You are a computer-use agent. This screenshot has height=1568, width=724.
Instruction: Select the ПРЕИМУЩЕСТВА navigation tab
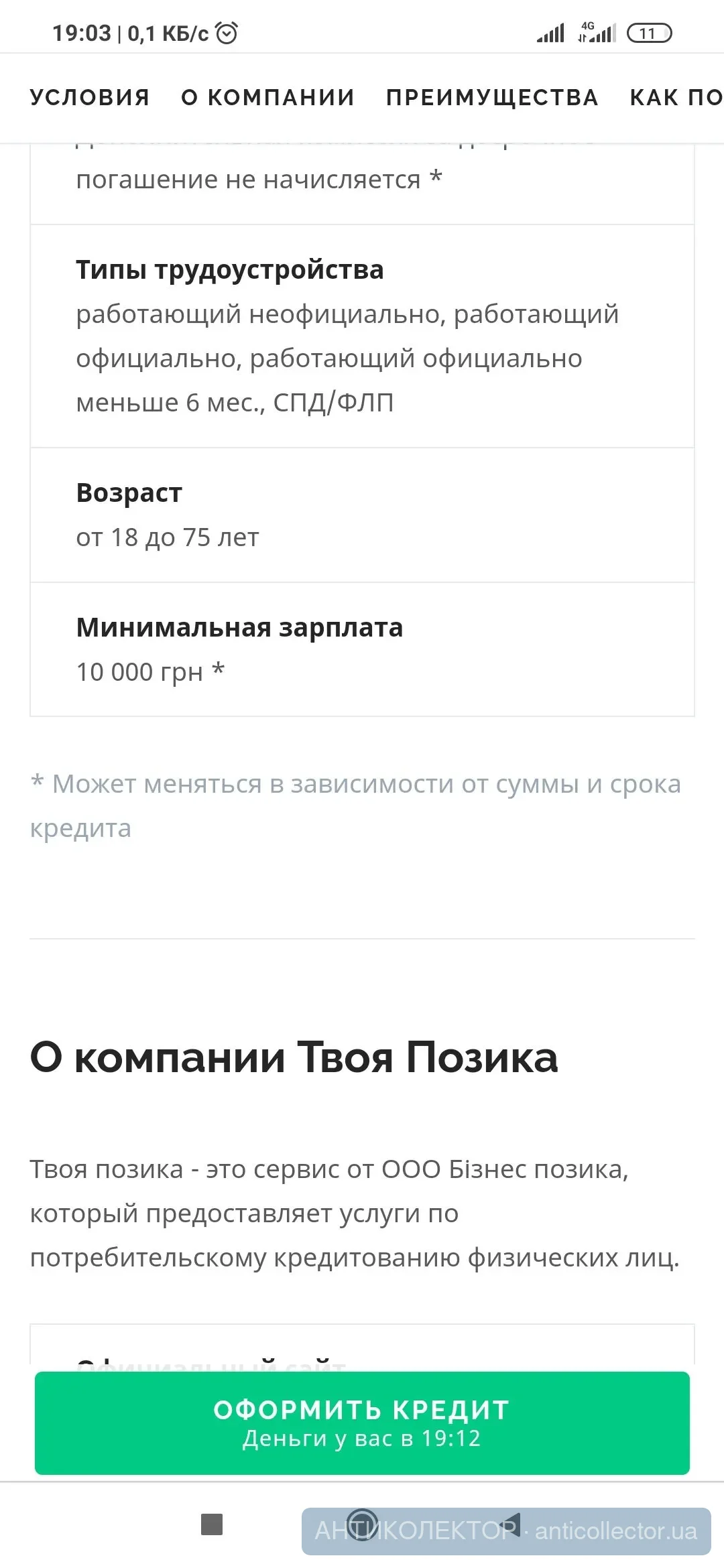click(x=491, y=97)
